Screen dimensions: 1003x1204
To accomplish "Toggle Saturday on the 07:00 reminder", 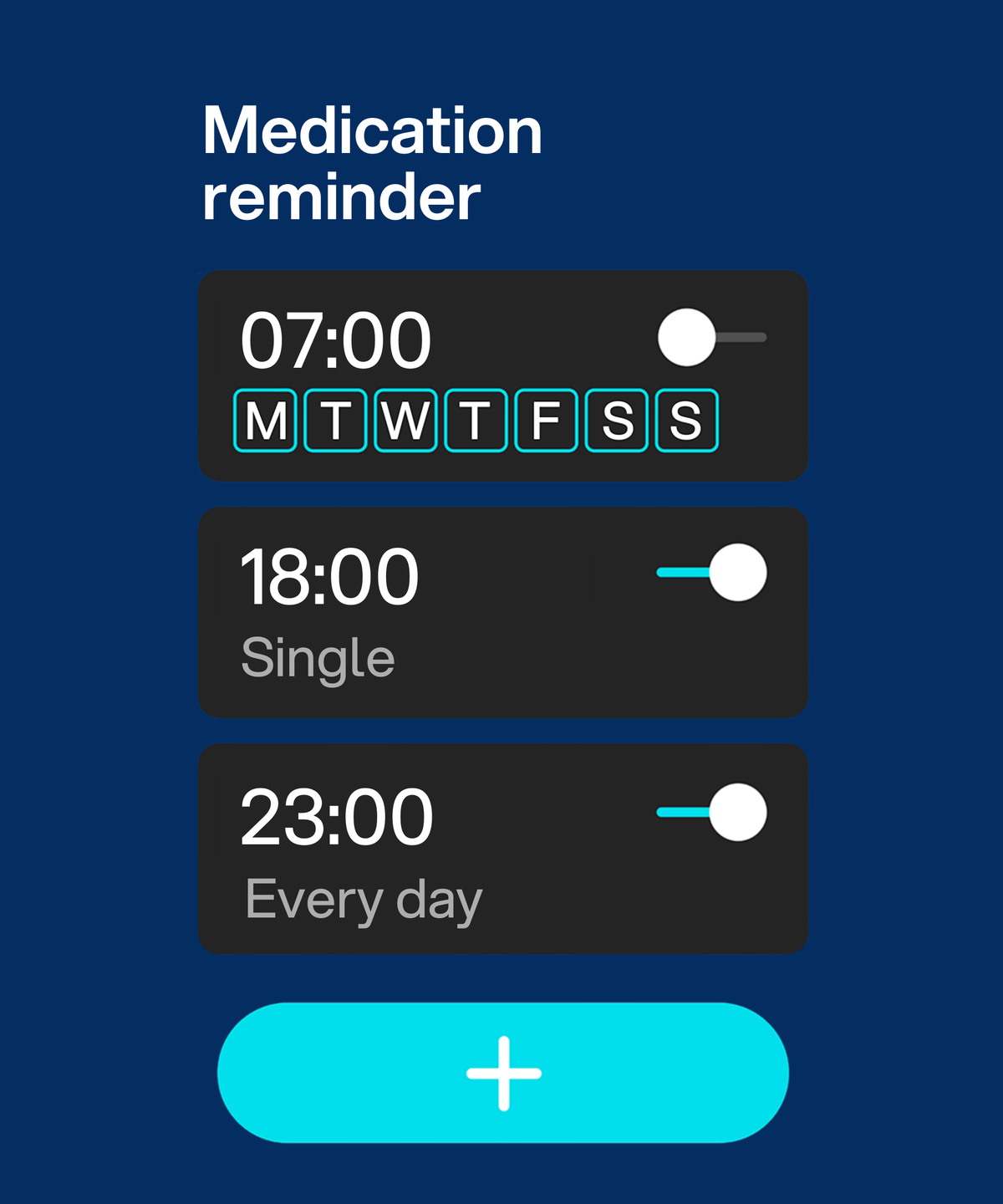I will [617, 421].
